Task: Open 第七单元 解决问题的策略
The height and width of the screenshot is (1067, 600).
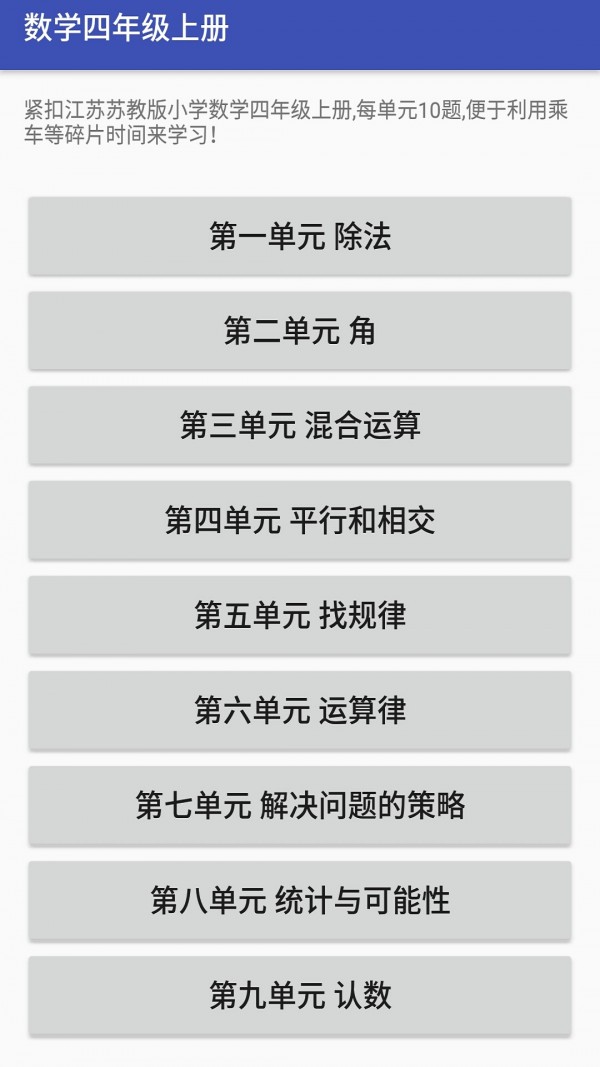Action: 300,805
